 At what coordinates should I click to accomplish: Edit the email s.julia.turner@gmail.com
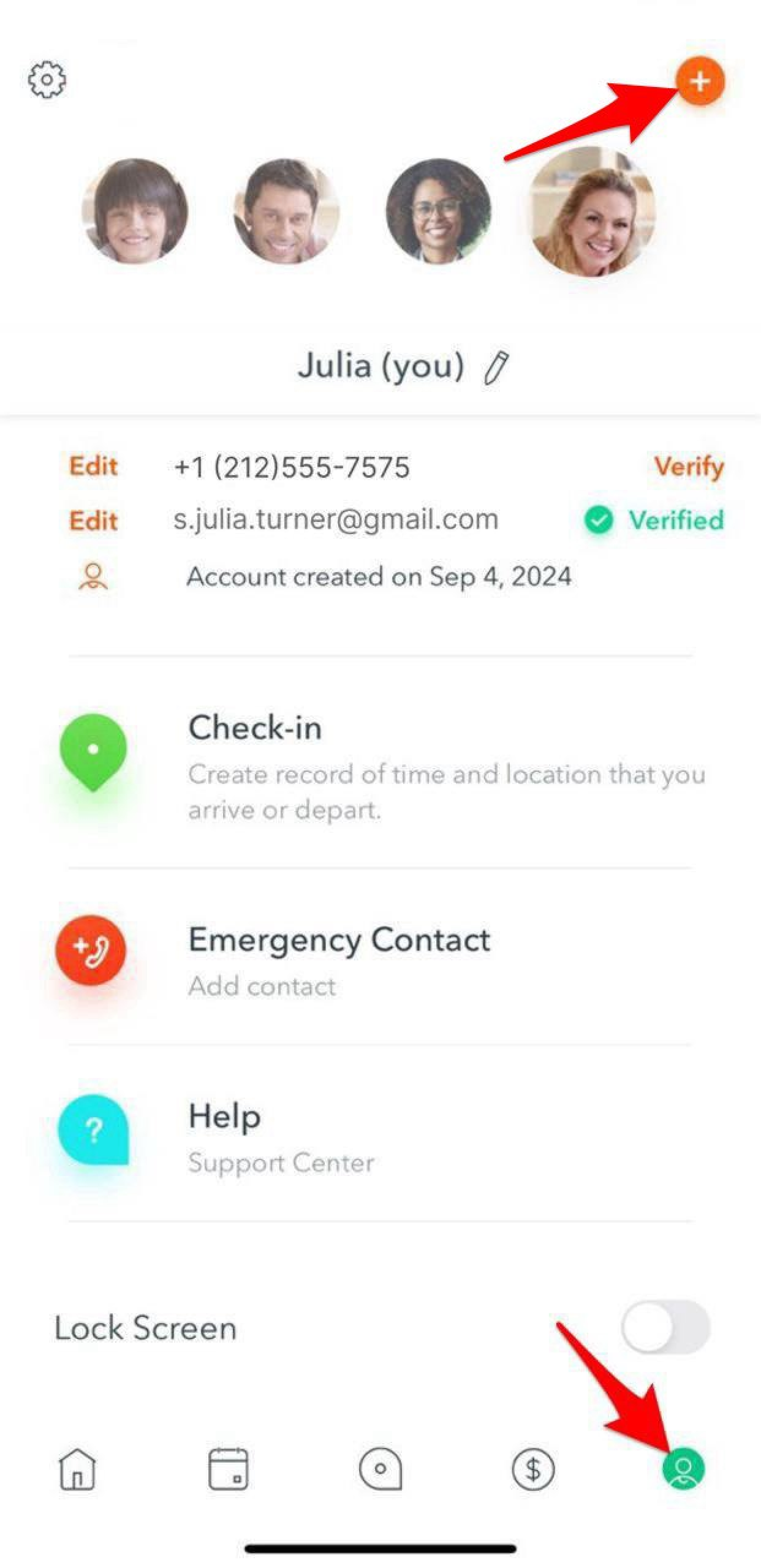point(93,521)
